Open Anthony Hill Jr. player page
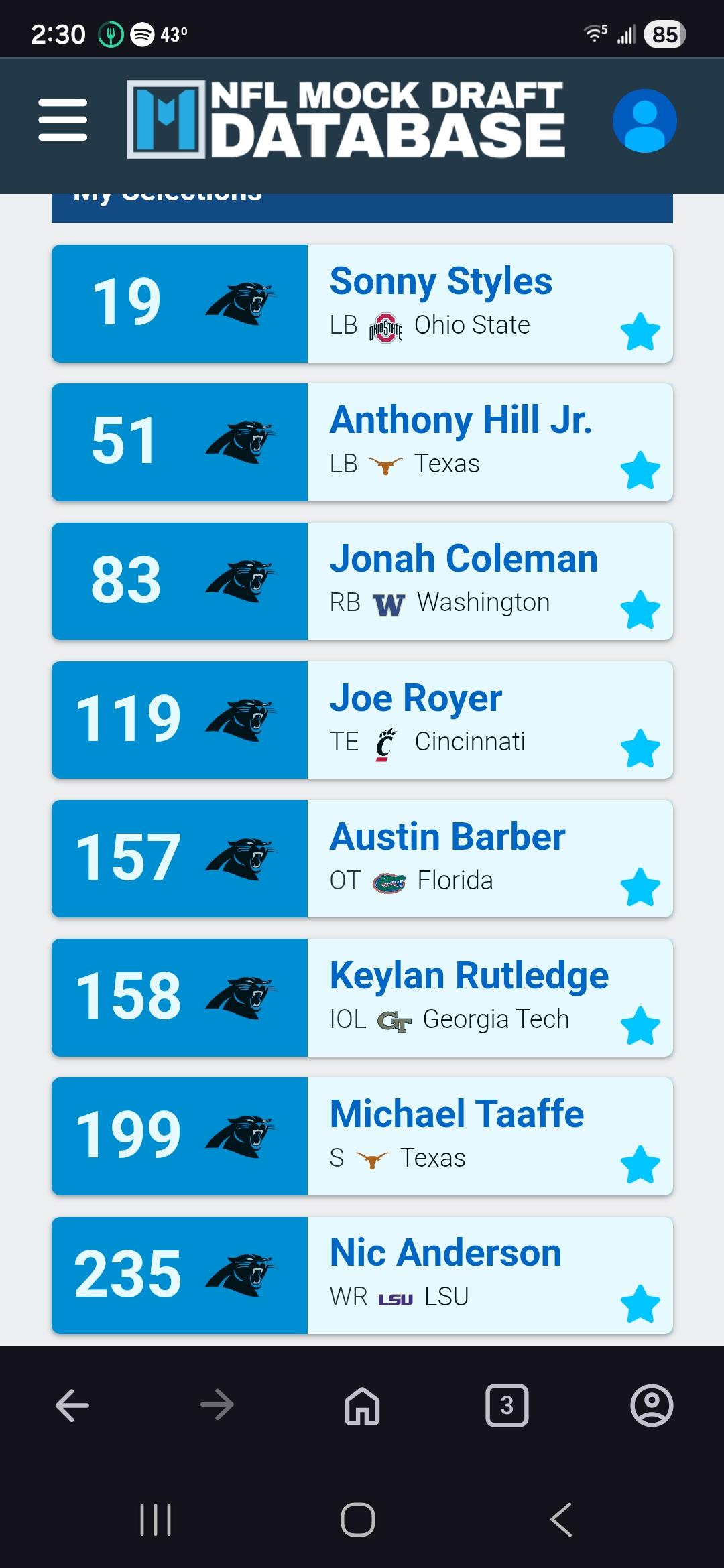The image size is (724, 1568). (461, 420)
